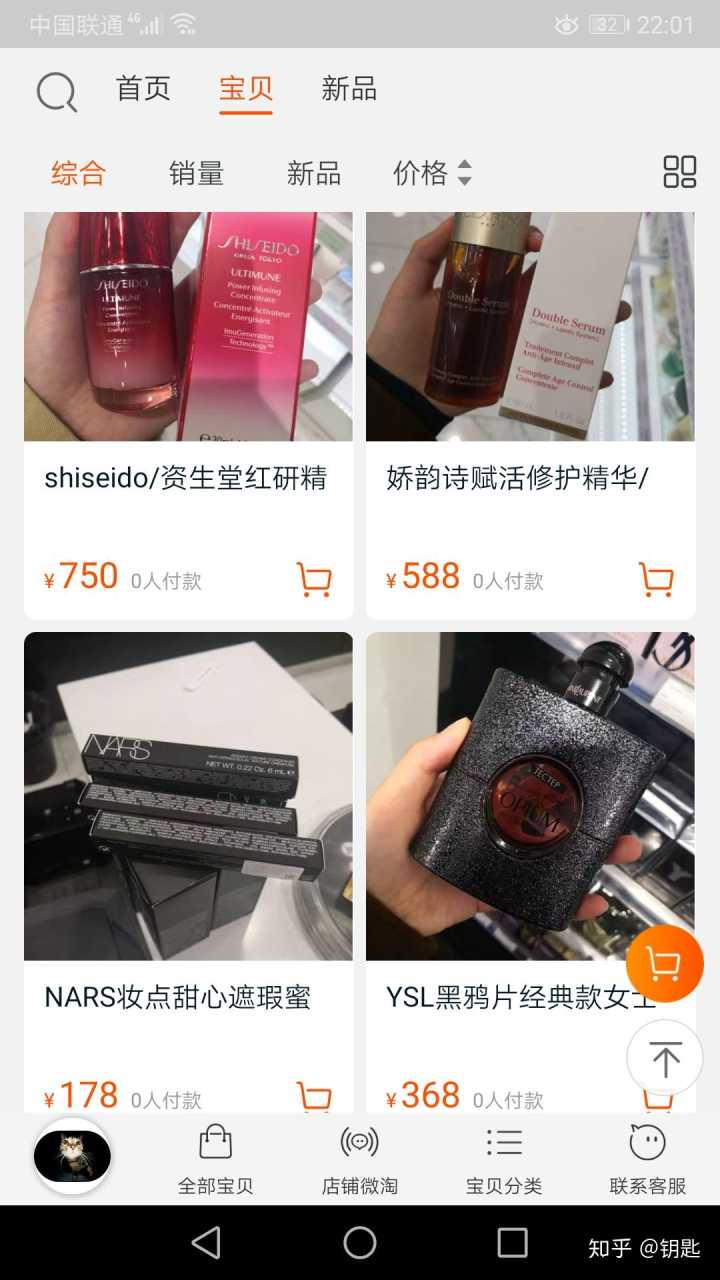Sort products by 销量
720x1280 pixels.
tap(196, 173)
